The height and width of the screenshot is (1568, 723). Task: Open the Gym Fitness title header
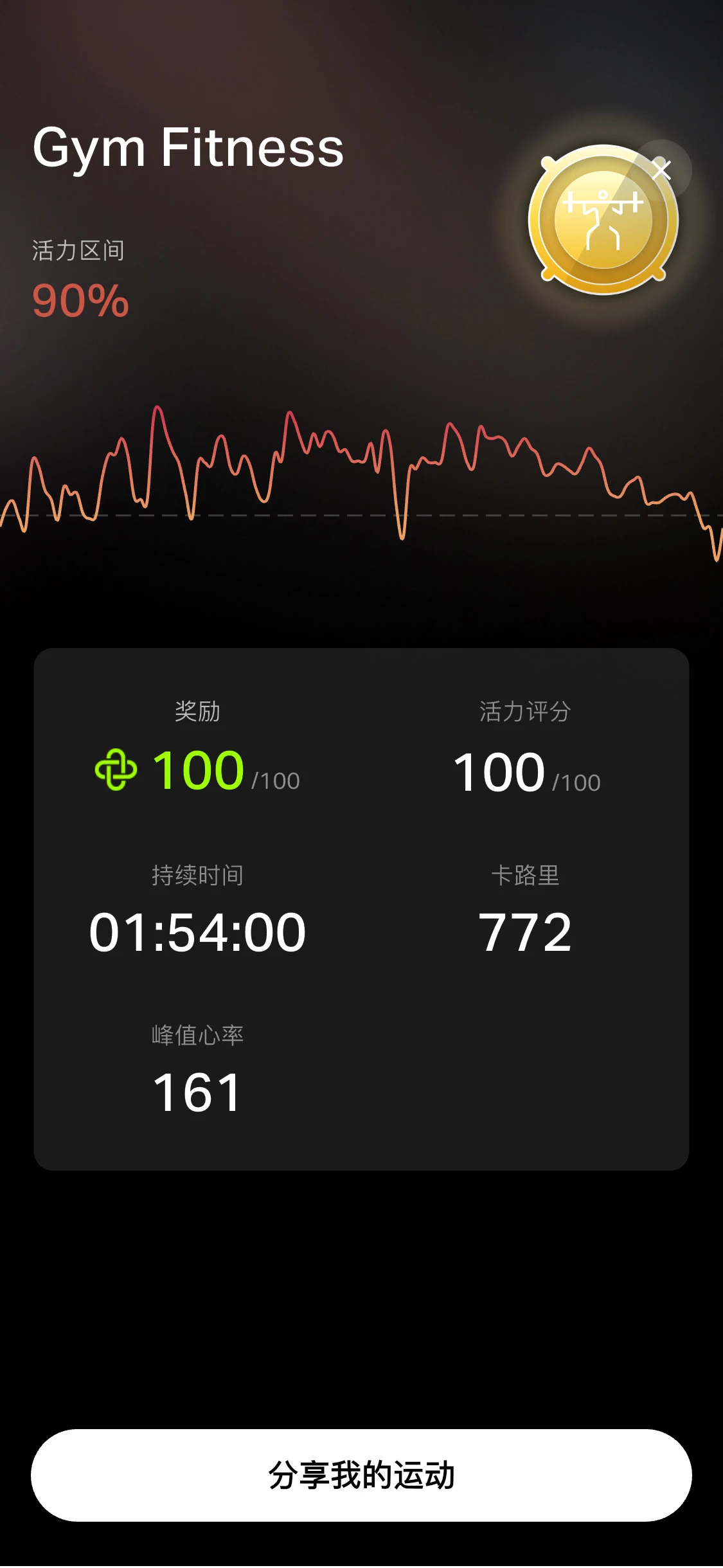(x=188, y=149)
